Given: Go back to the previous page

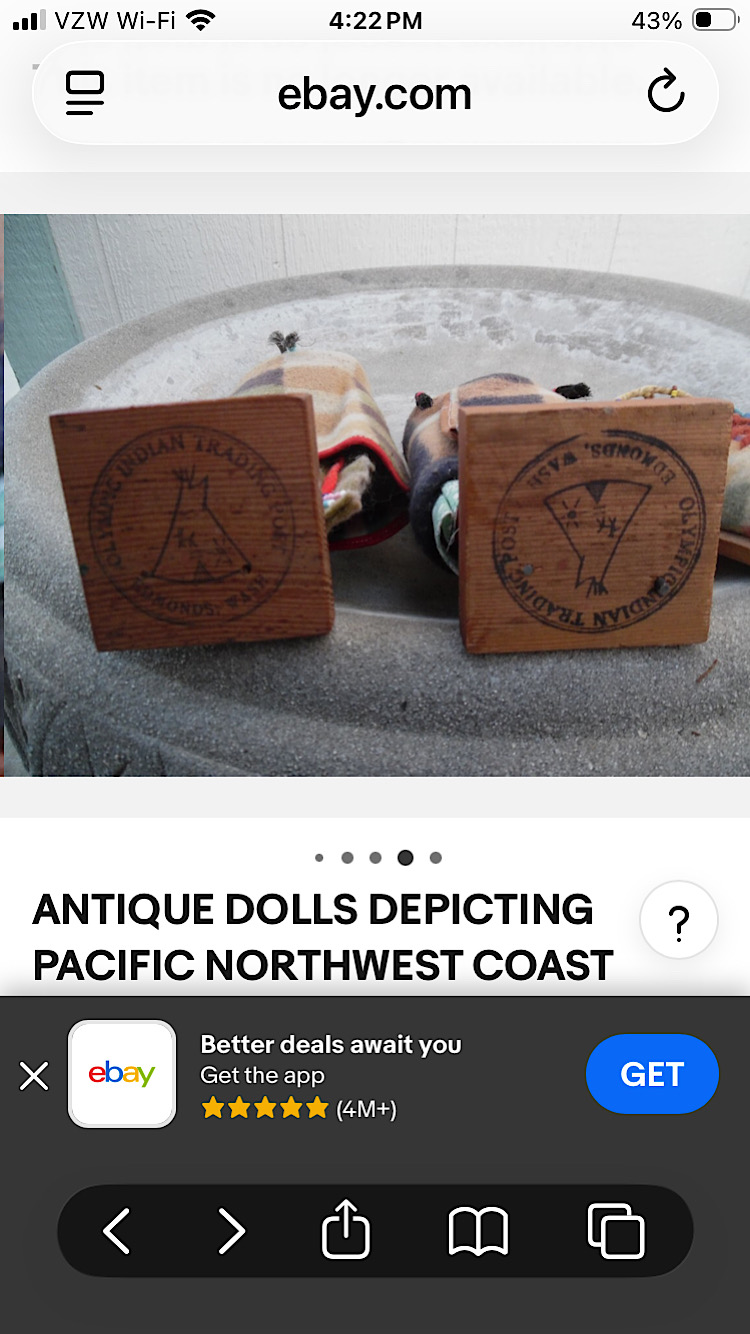Looking at the screenshot, I should pyautogui.click(x=117, y=1230).
